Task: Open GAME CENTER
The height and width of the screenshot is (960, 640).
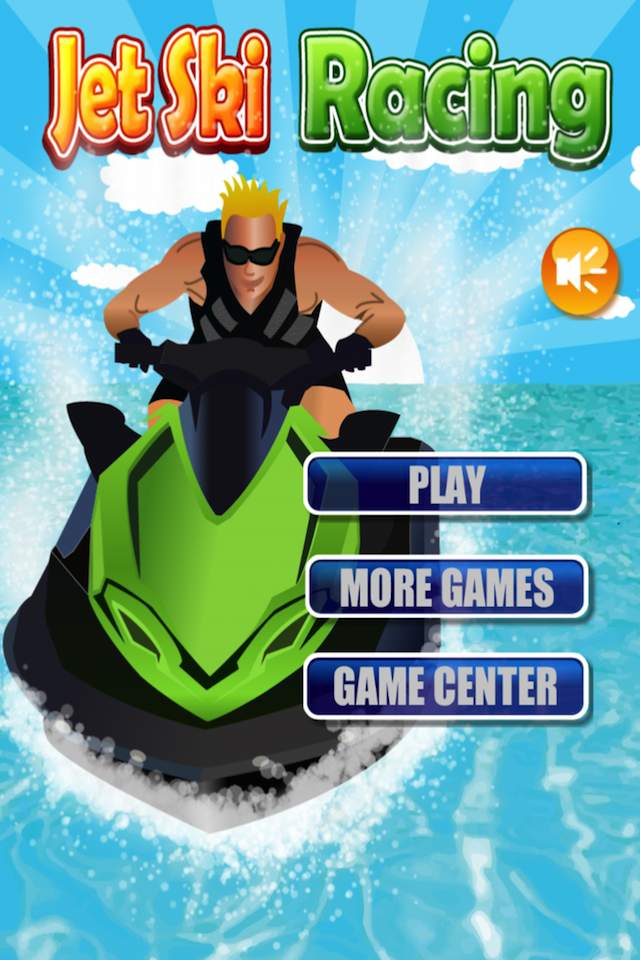Action: coord(445,686)
